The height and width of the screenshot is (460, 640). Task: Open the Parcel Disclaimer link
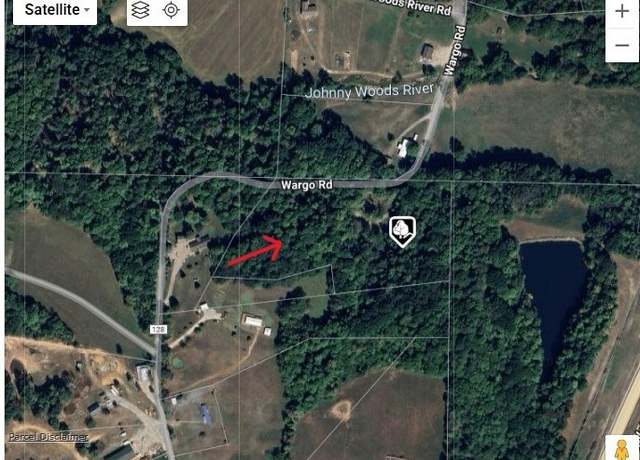[x=48, y=437]
